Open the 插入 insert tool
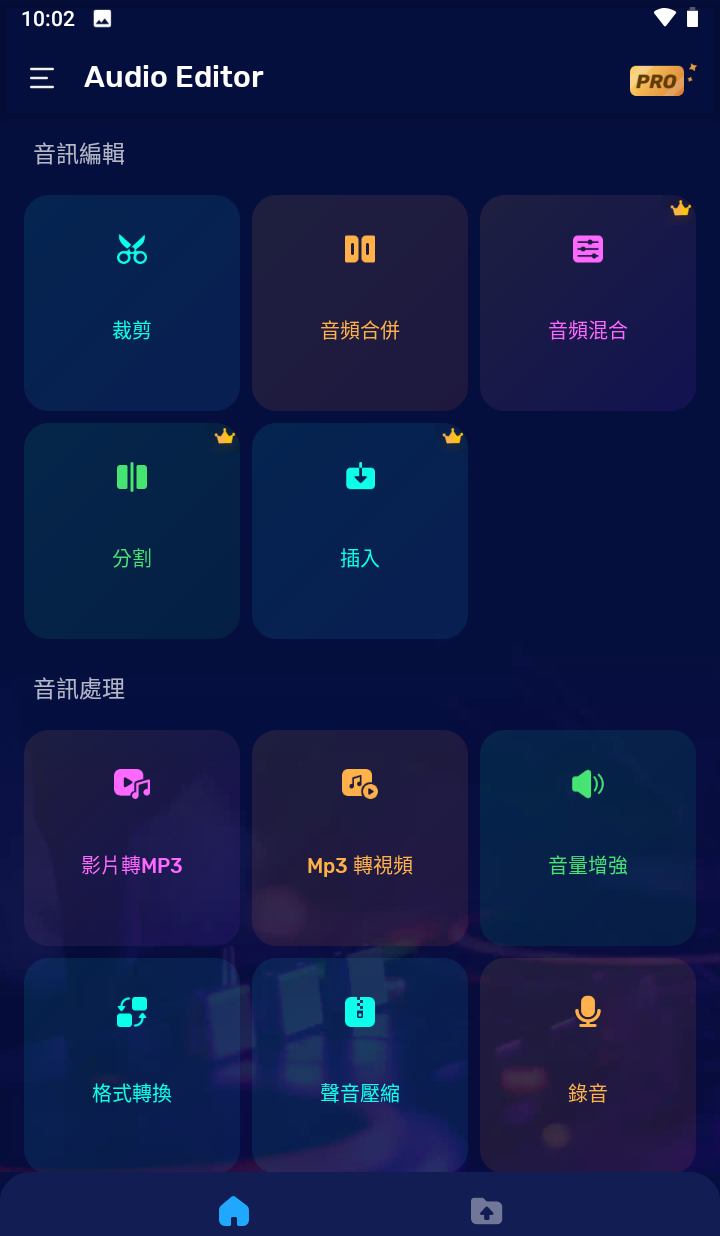The image size is (720, 1236). tap(360, 530)
